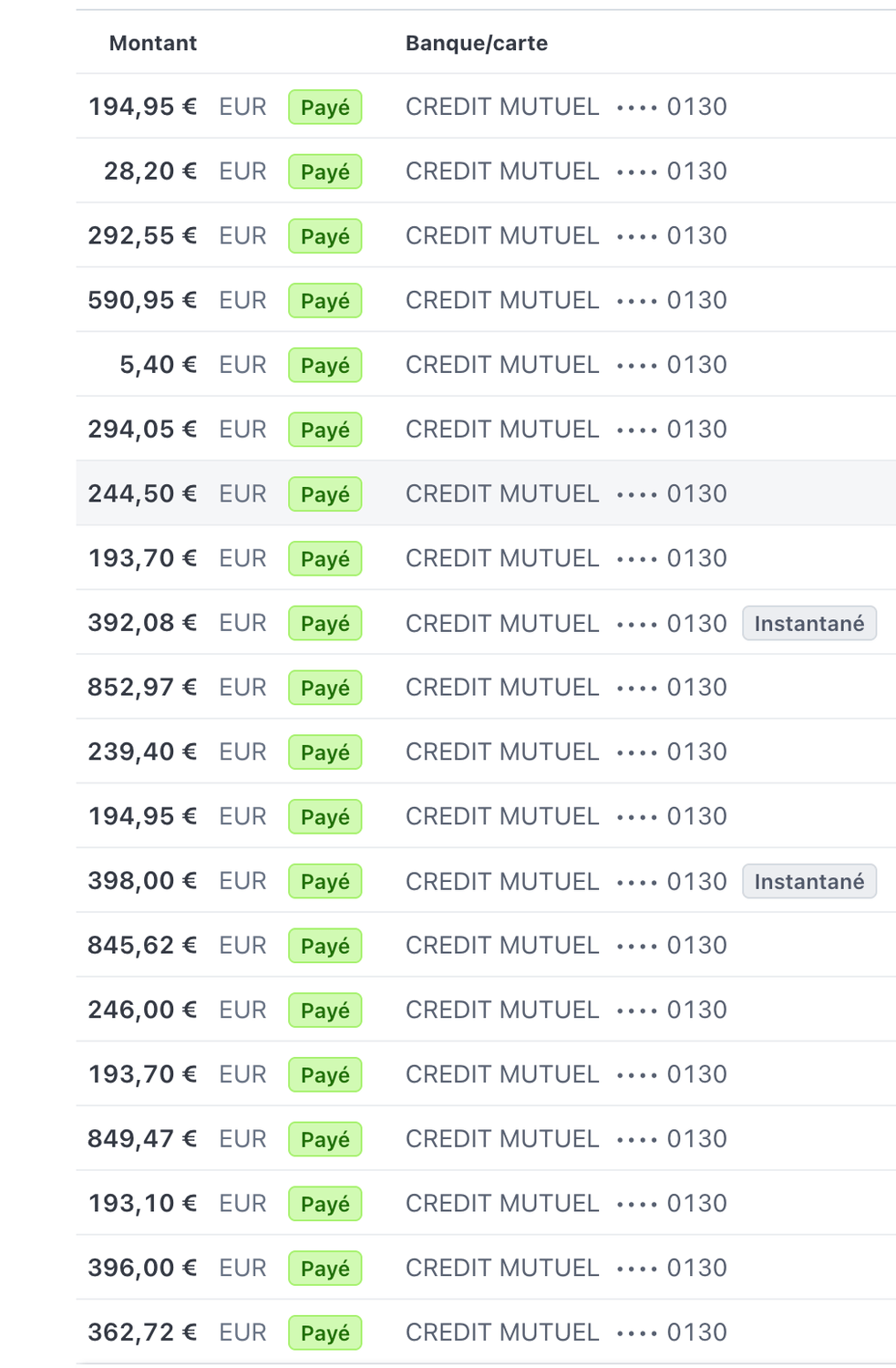View the 852,97 € payout details

coord(142,688)
